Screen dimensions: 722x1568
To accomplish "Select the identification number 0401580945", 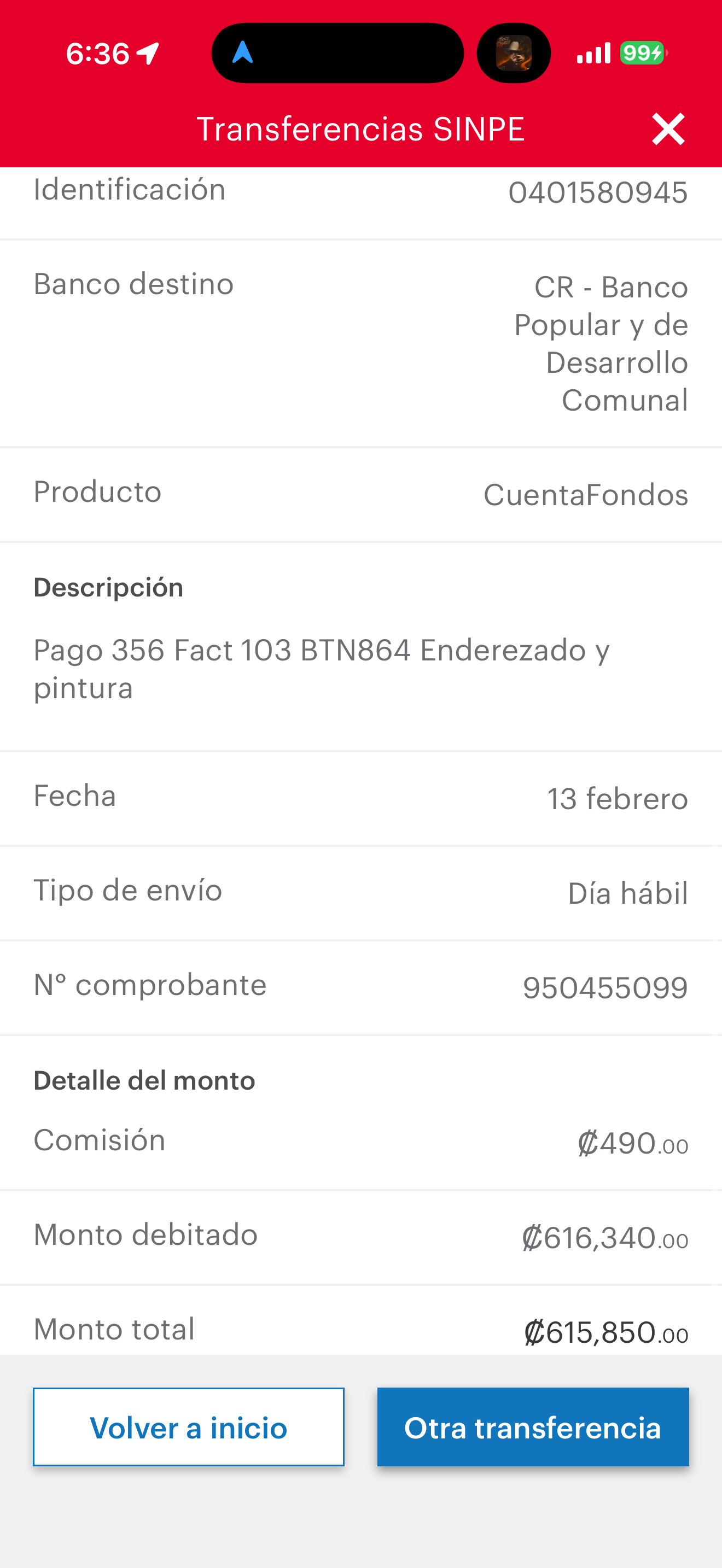I will pyautogui.click(x=599, y=192).
